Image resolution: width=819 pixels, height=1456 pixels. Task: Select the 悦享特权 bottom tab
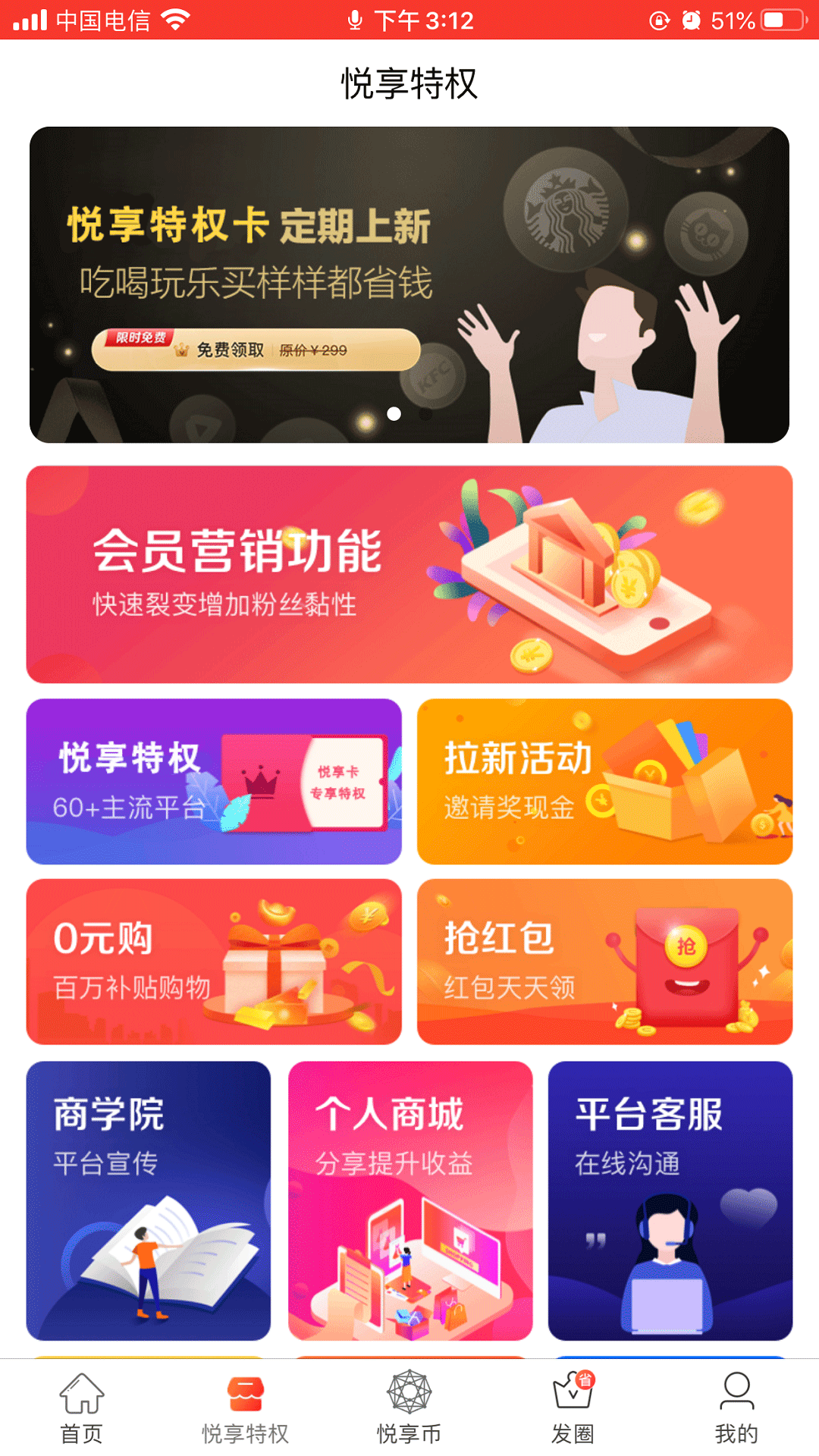point(246,1408)
